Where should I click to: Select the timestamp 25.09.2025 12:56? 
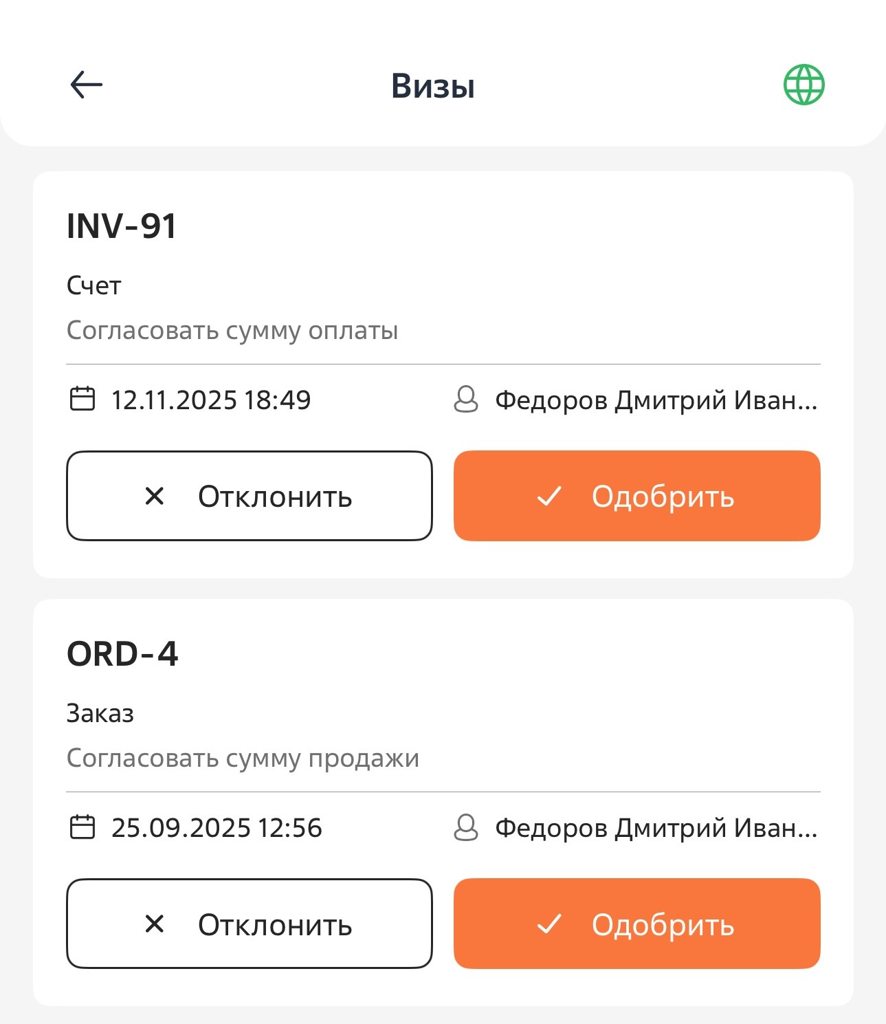[x=216, y=827]
